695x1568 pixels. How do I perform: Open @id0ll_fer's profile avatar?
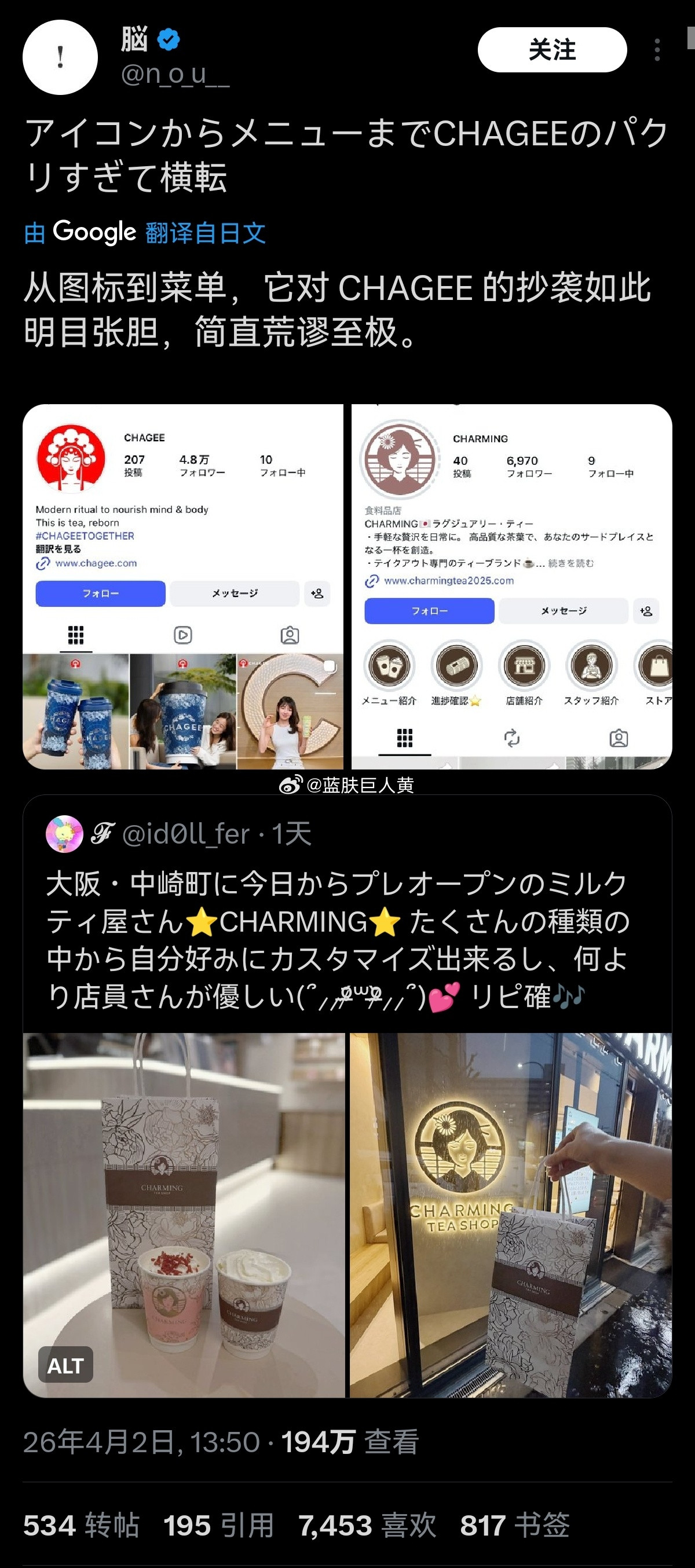click(63, 834)
